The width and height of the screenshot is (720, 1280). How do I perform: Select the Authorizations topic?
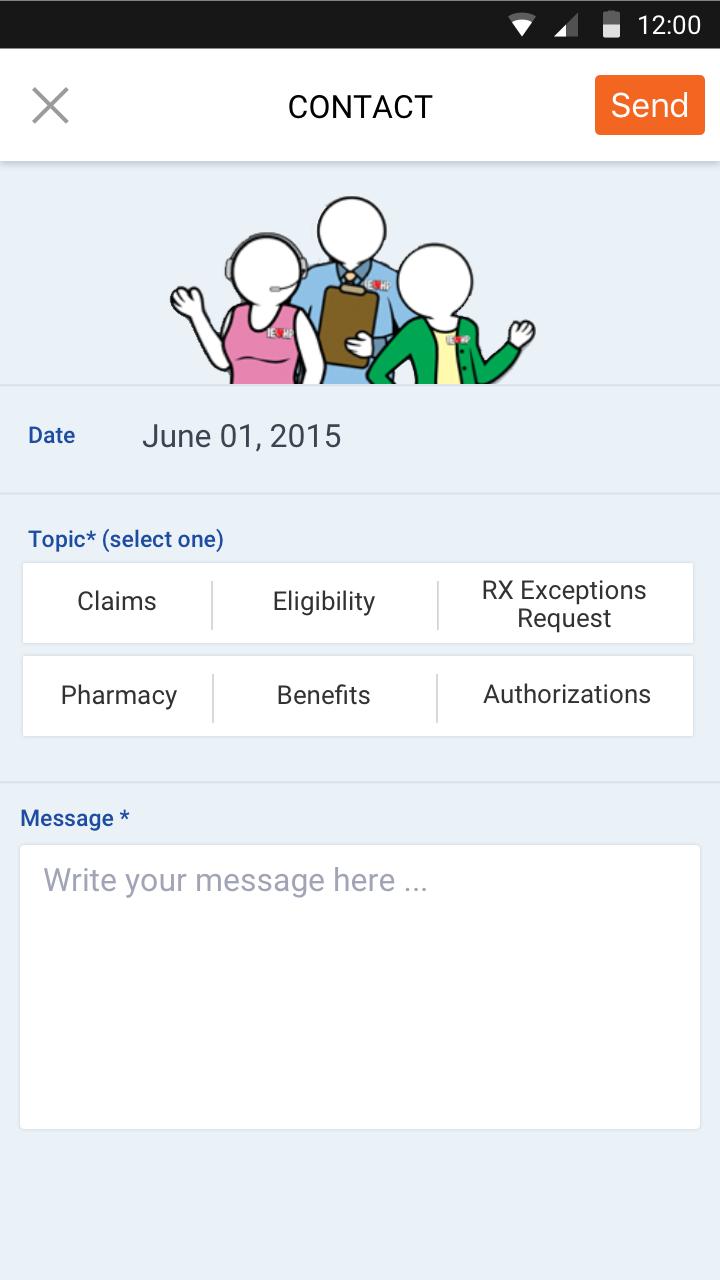(x=566, y=695)
